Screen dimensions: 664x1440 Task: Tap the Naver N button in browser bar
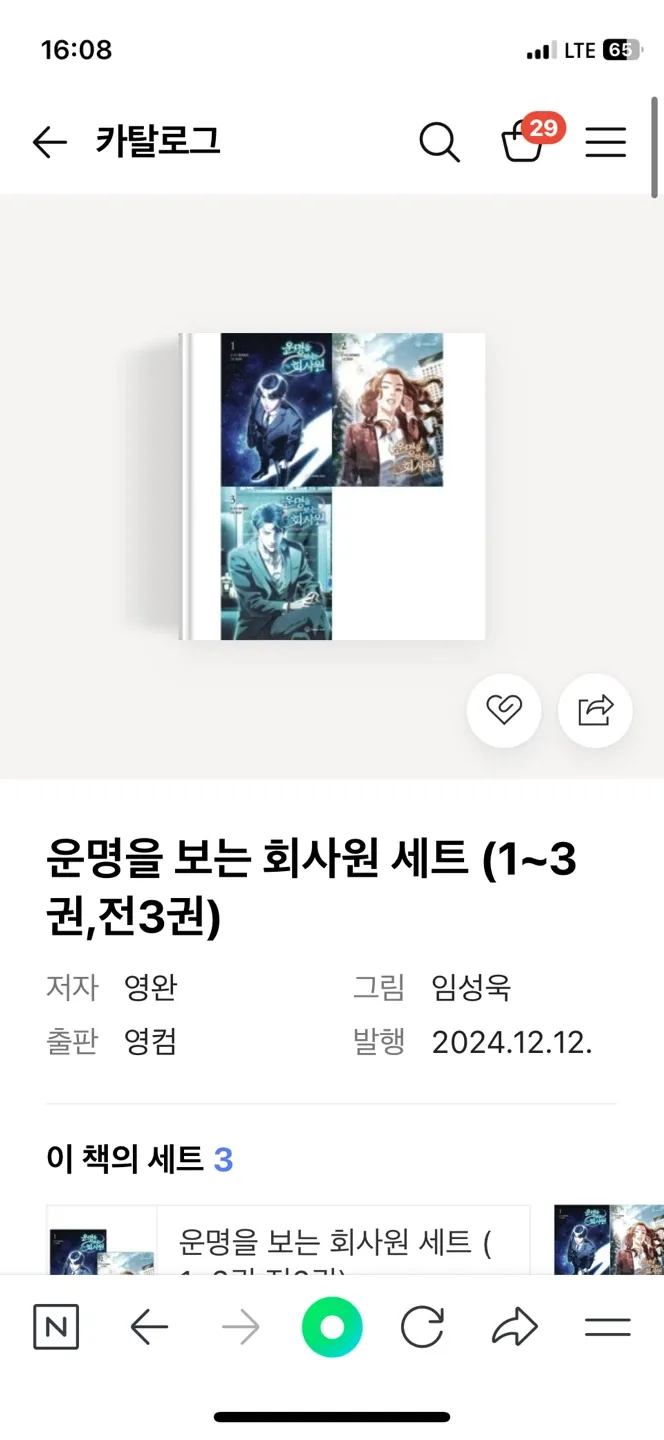point(56,1328)
